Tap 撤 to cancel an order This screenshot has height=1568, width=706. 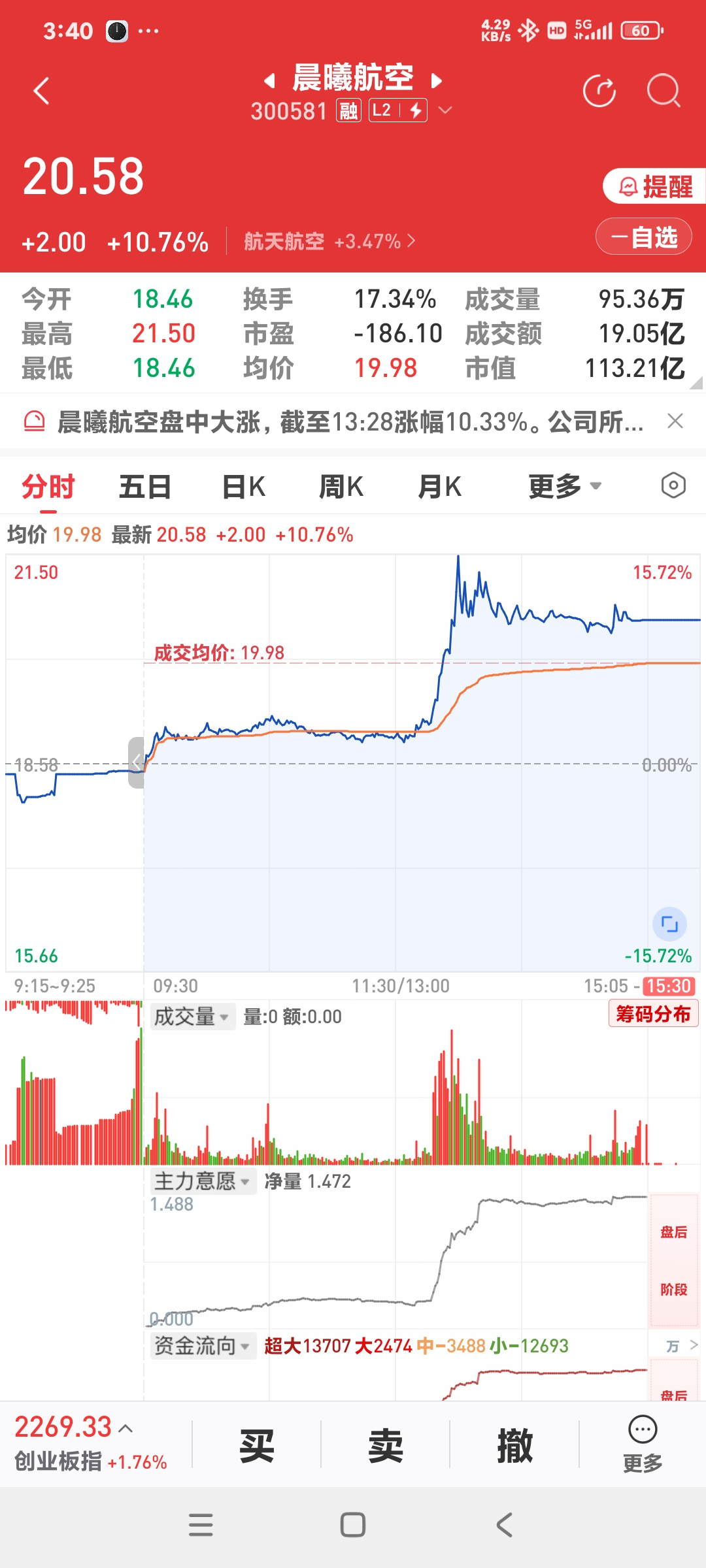pos(514,1446)
